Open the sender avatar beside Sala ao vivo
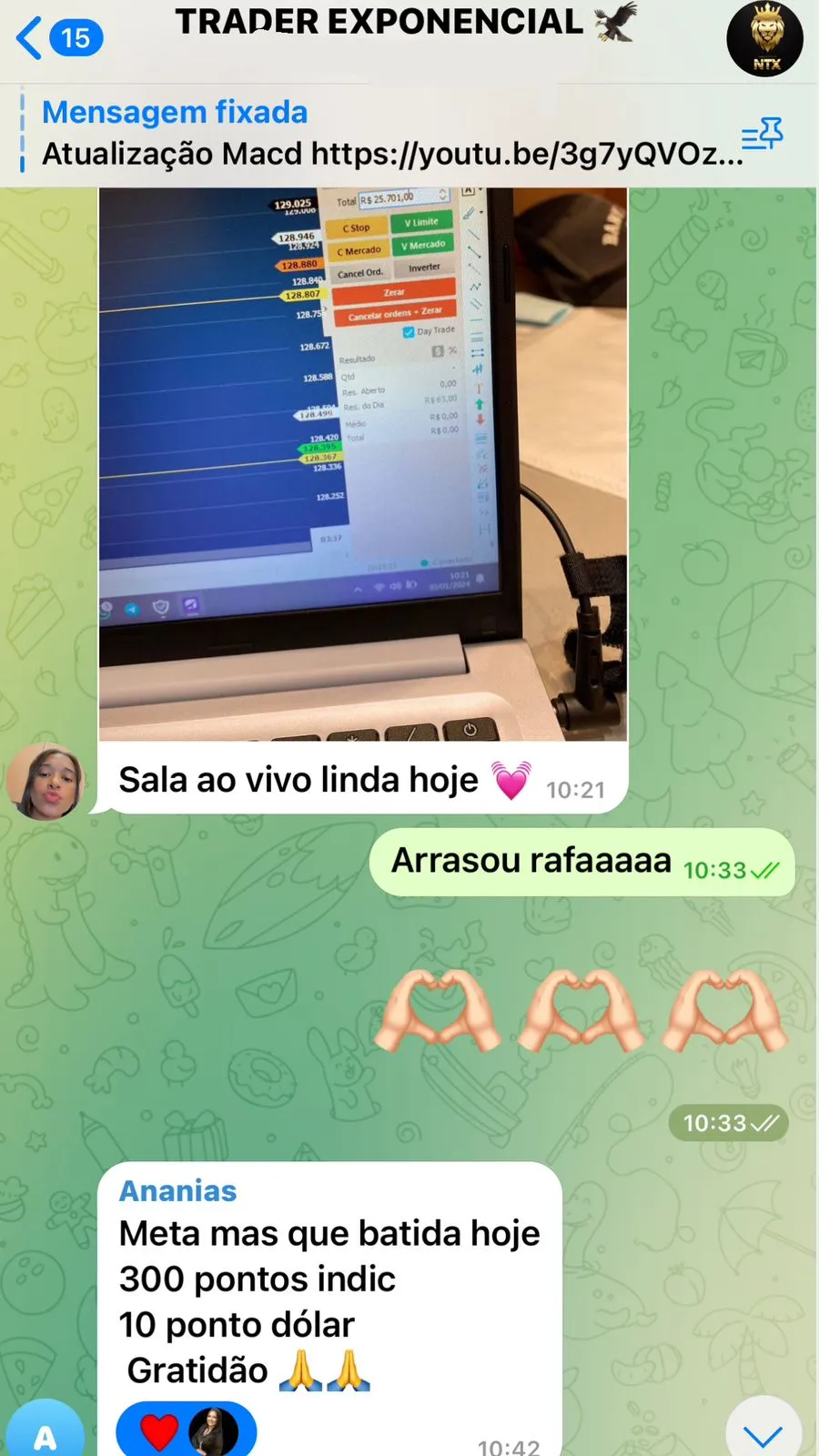 pos(45,781)
